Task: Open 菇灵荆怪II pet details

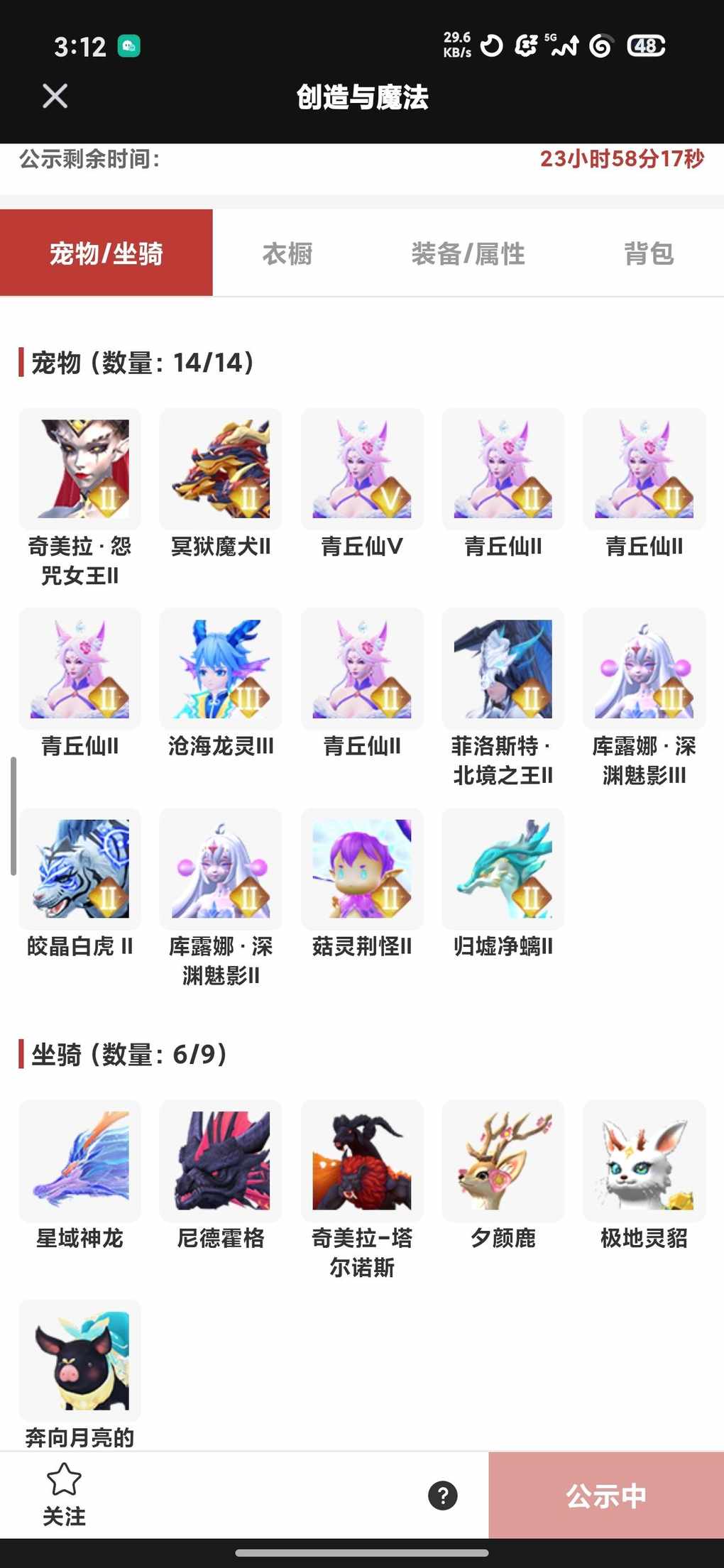Action: point(362,869)
